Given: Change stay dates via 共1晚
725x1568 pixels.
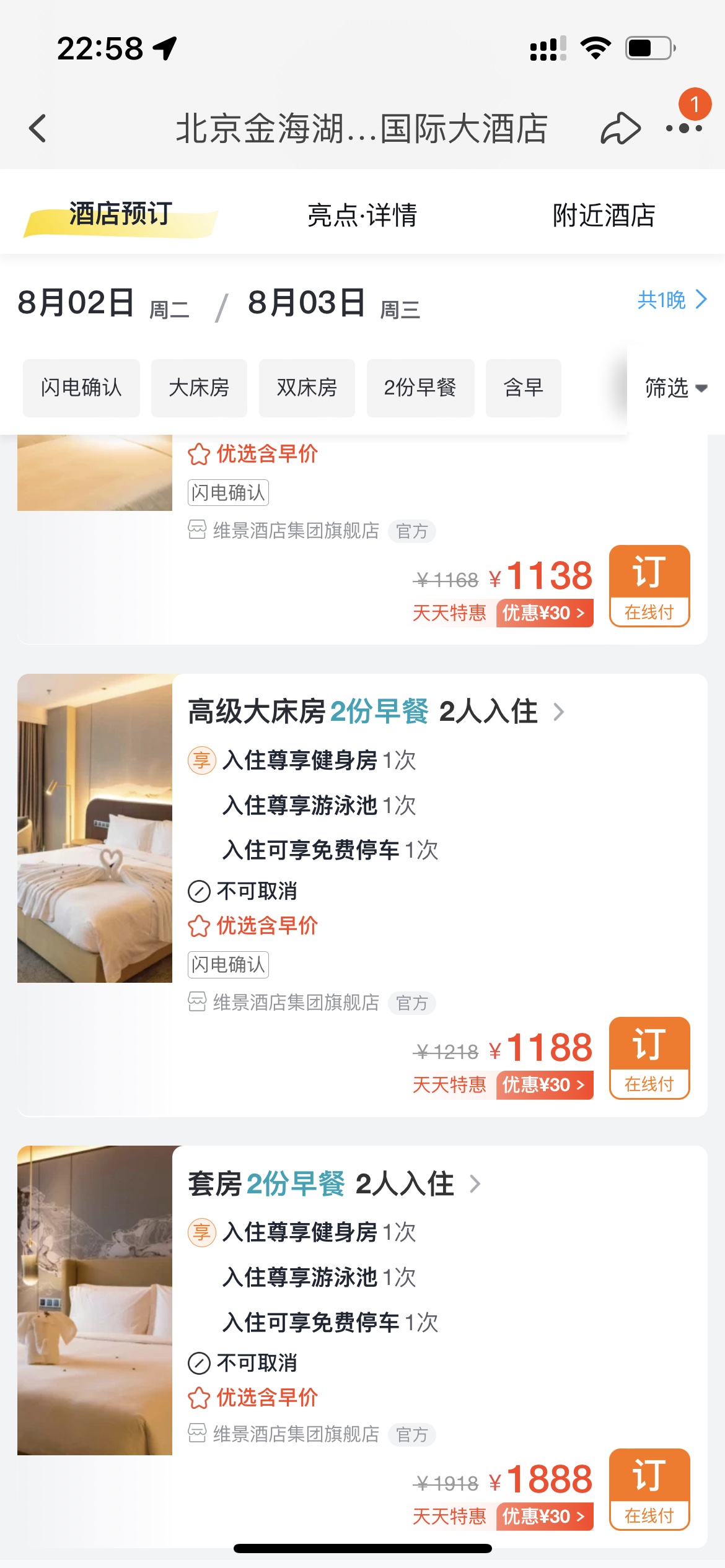Looking at the screenshot, I should pos(671,300).
